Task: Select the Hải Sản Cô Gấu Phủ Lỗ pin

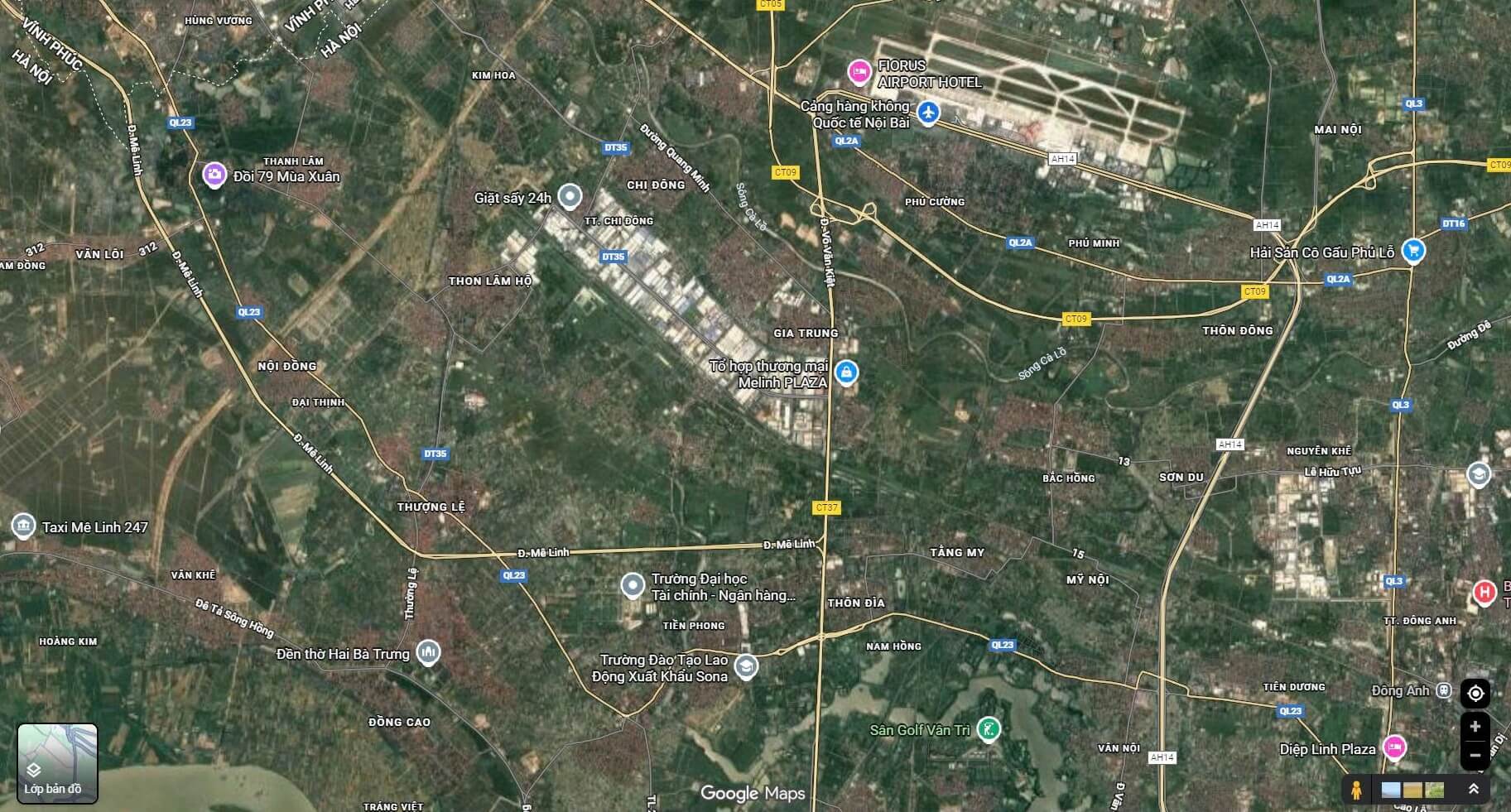Action: click(1413, 250)
